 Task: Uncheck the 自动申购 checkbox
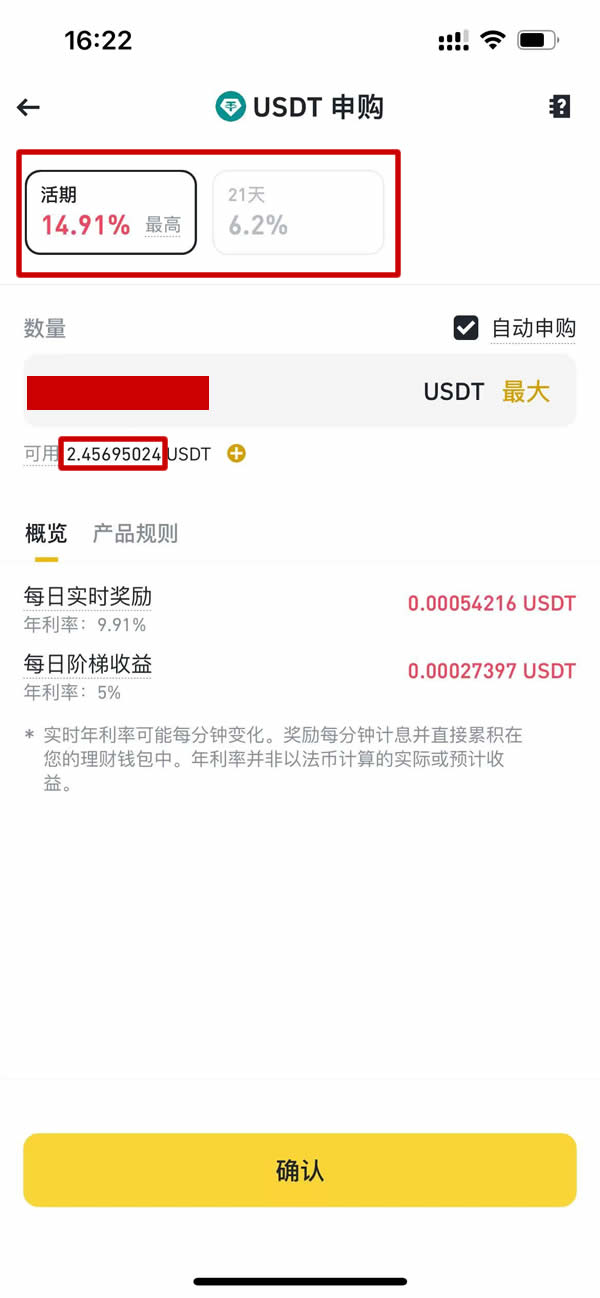pyautogui.click(x=466, y=328)
